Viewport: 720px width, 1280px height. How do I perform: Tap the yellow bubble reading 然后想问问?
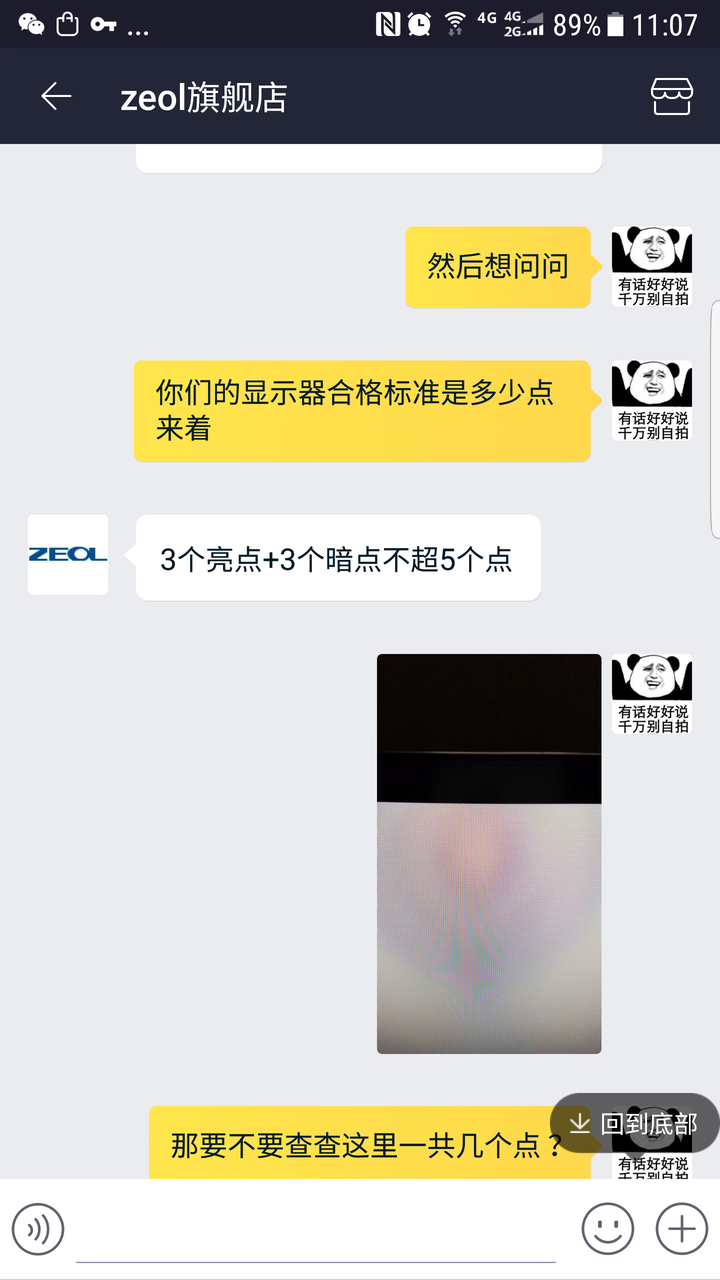[497, 266]
